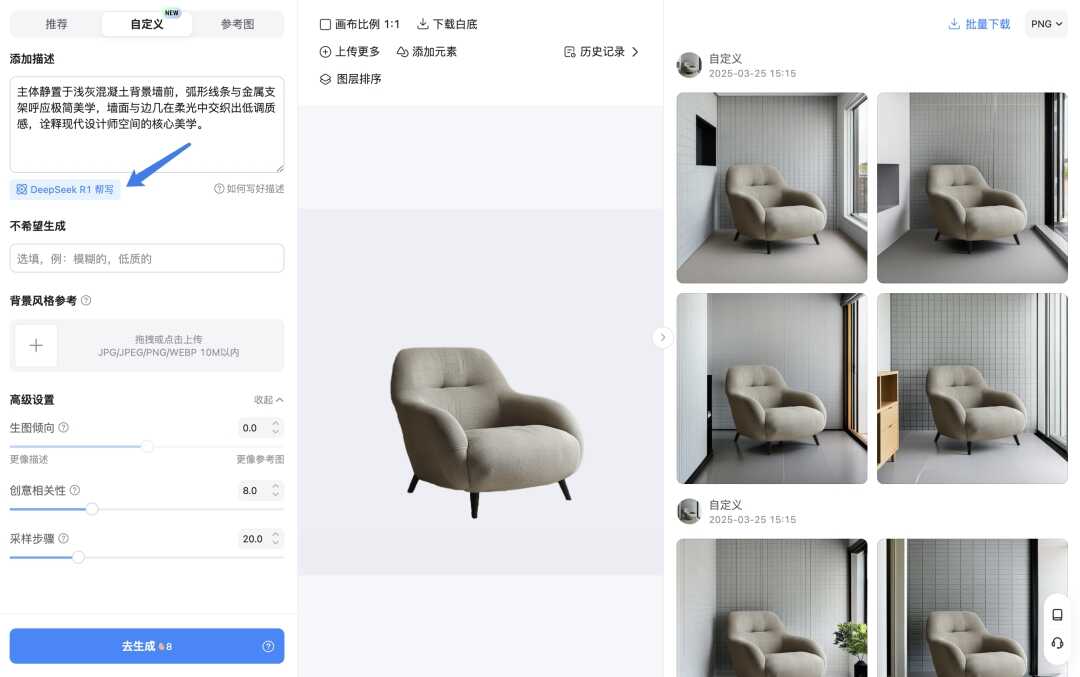The width and height of the screenshot is (1080, 677).
Task: Open the 如何写好描述 help link
Action: click(249, 189)
